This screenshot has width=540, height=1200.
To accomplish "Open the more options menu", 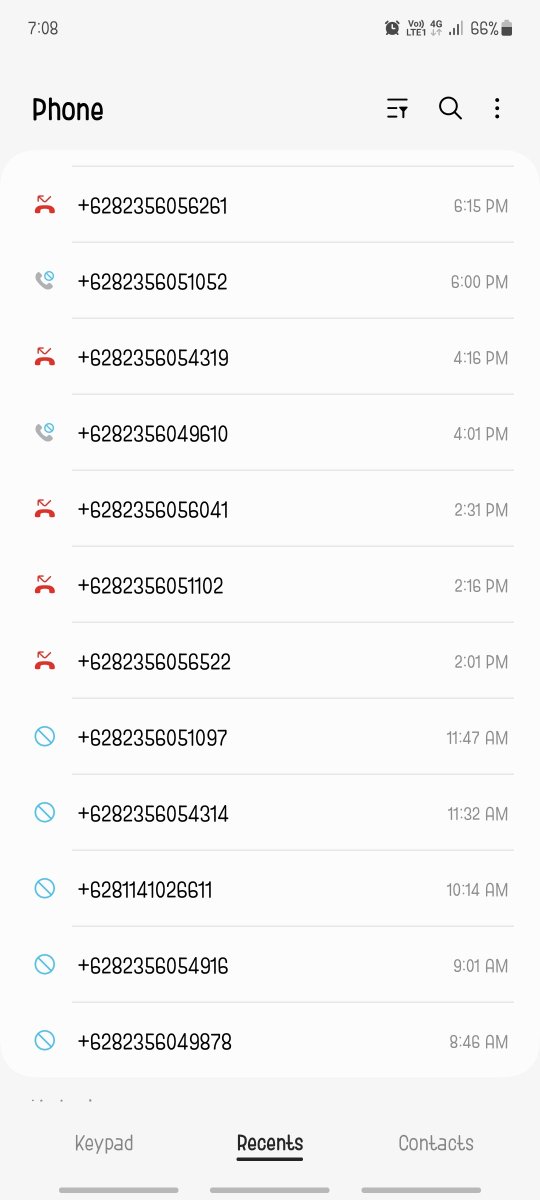I will (x=497, y=109).
